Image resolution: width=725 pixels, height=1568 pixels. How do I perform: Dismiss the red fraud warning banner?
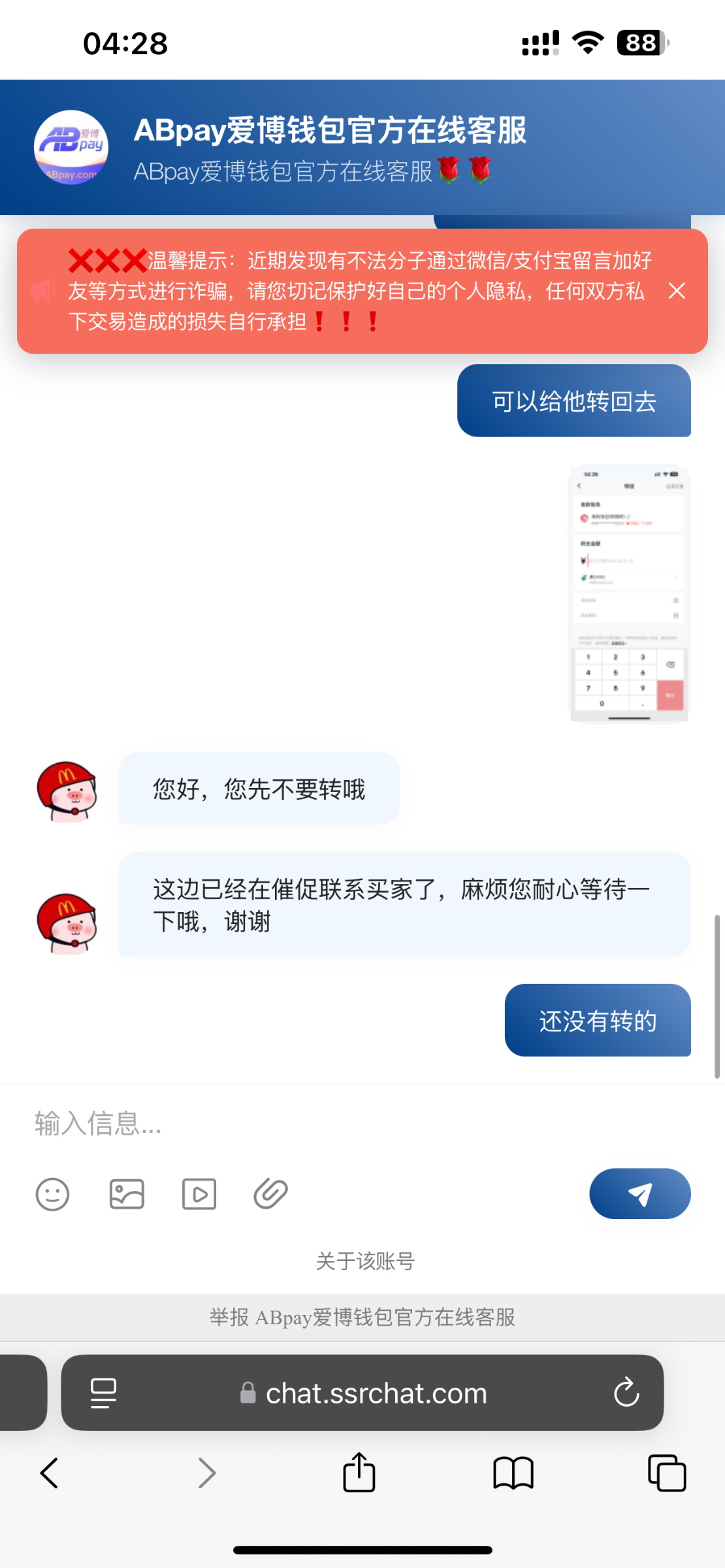[677, 291]
